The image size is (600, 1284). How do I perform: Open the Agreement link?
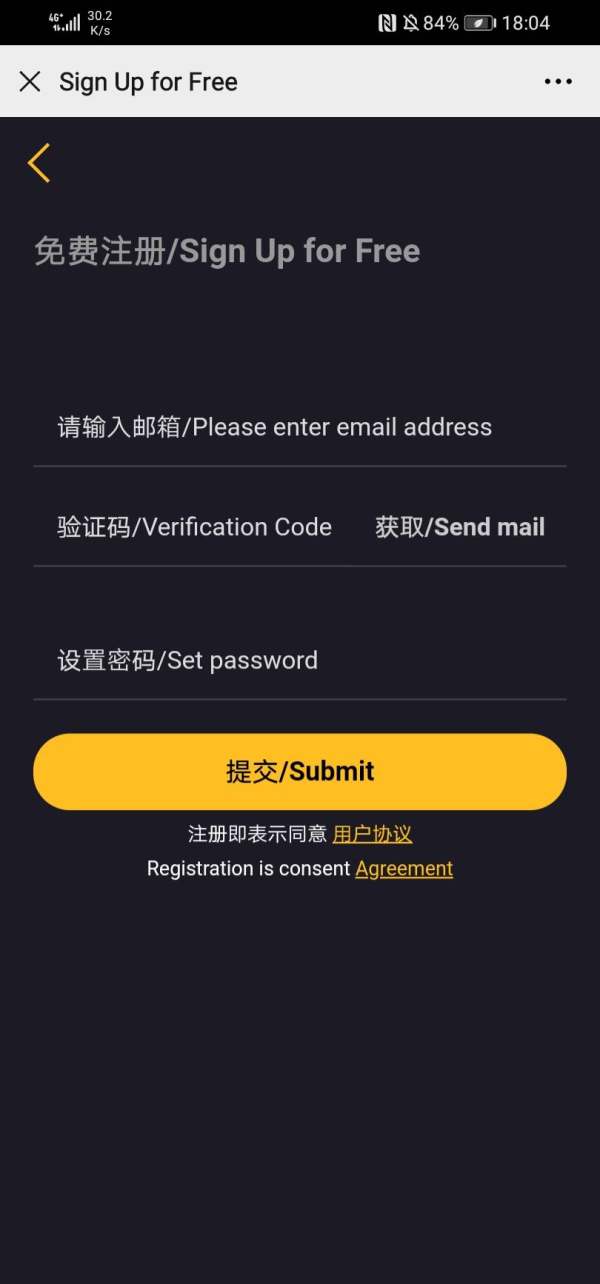click(404, 869)
